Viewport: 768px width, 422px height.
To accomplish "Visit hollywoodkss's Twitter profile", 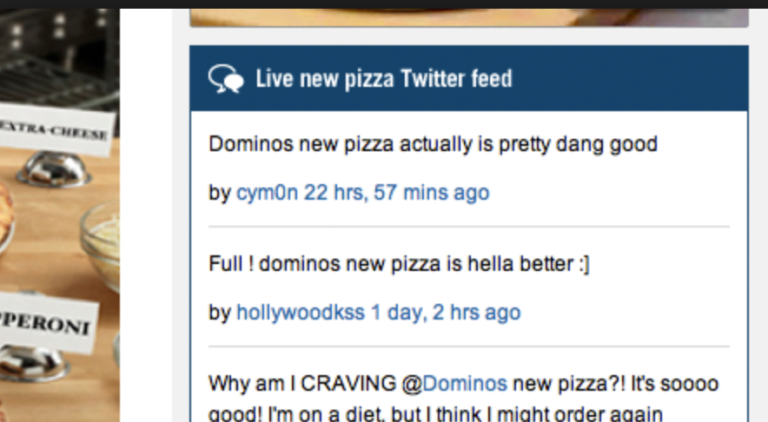I will 300,313.
